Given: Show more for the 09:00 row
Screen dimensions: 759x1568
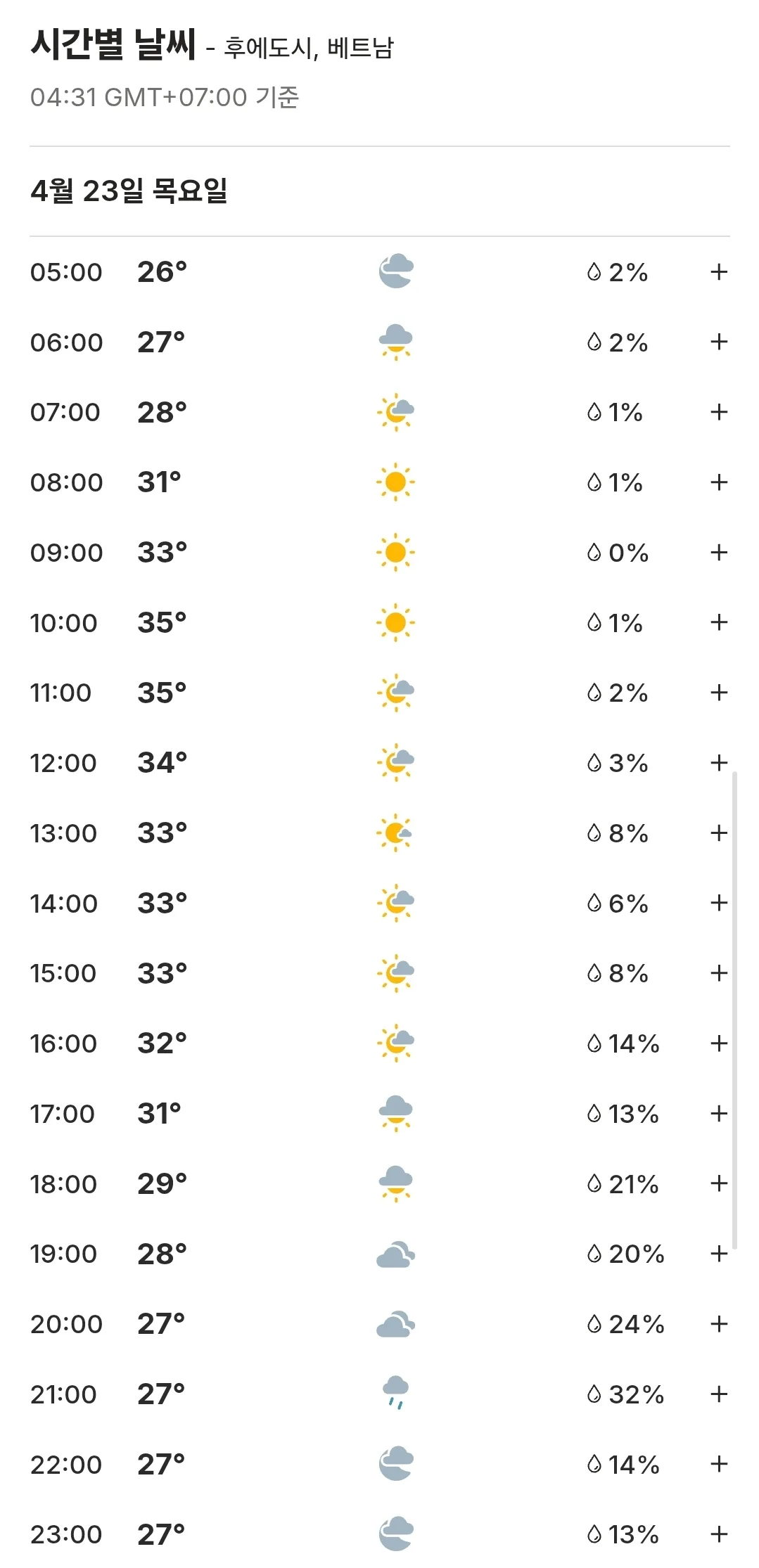Looking at the screenshot, I should coord(718,553).
